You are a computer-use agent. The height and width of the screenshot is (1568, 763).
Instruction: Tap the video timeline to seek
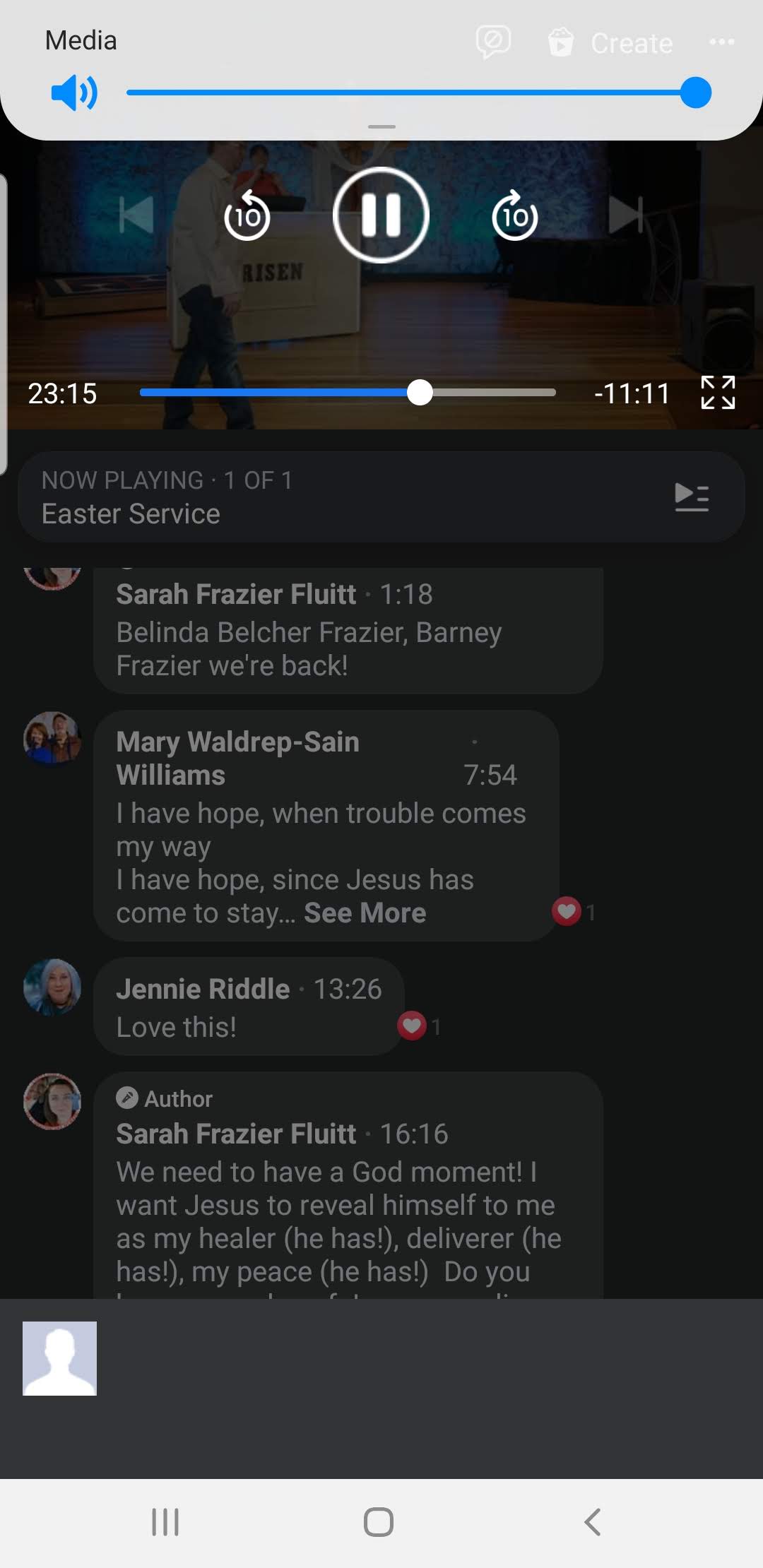(x=348, y=393)
